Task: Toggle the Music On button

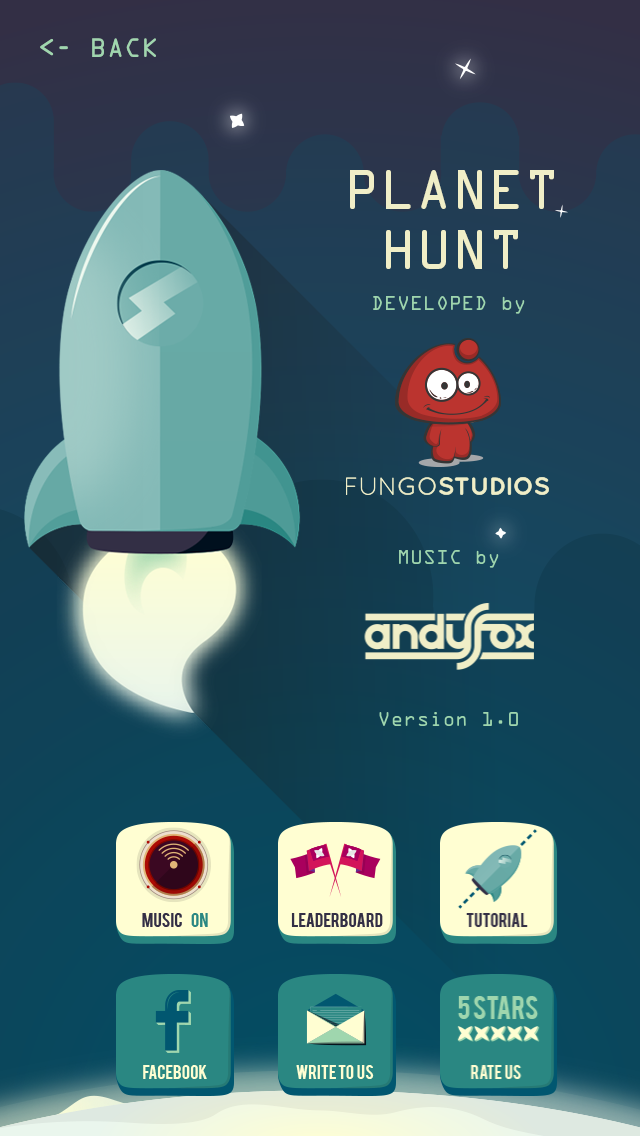Action: pyautogui.click(x=174, y=880)
